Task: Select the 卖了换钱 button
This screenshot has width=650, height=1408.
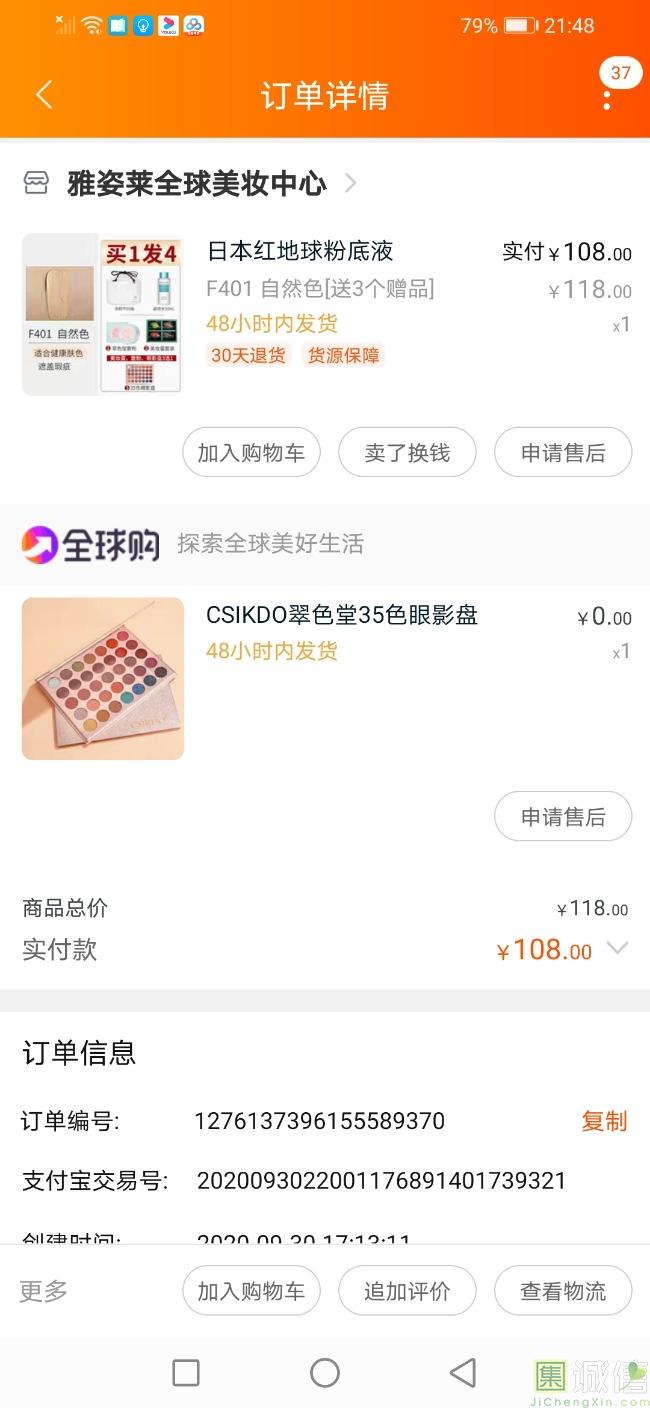Action: (407, 453)
